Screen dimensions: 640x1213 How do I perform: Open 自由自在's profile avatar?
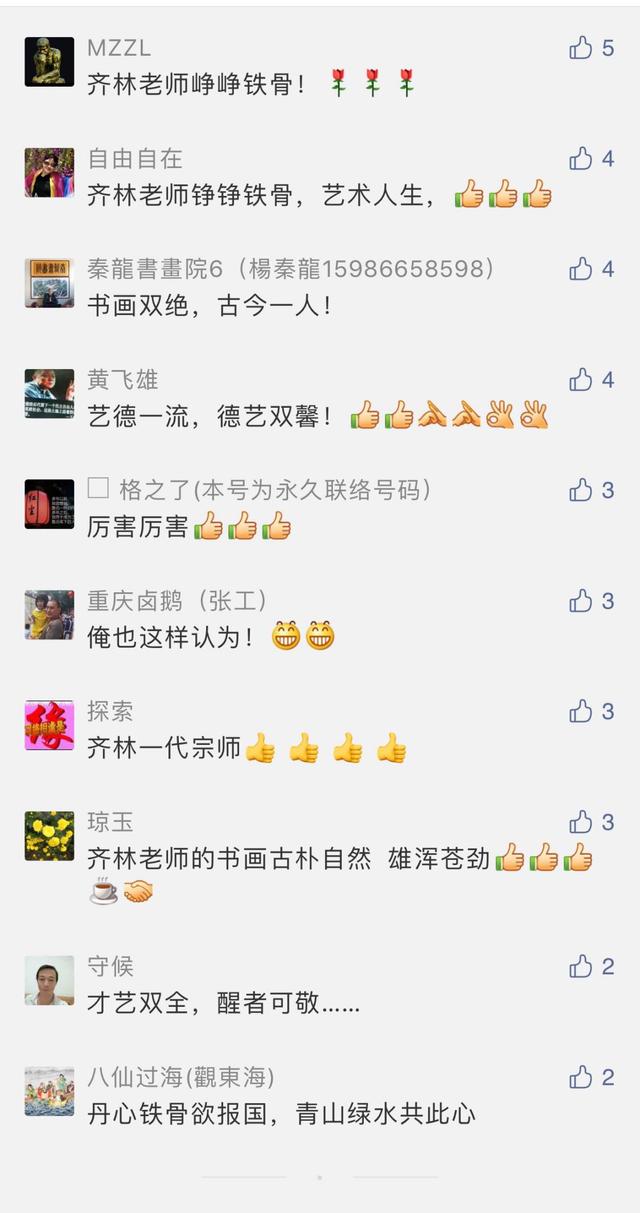click(49, 173)
